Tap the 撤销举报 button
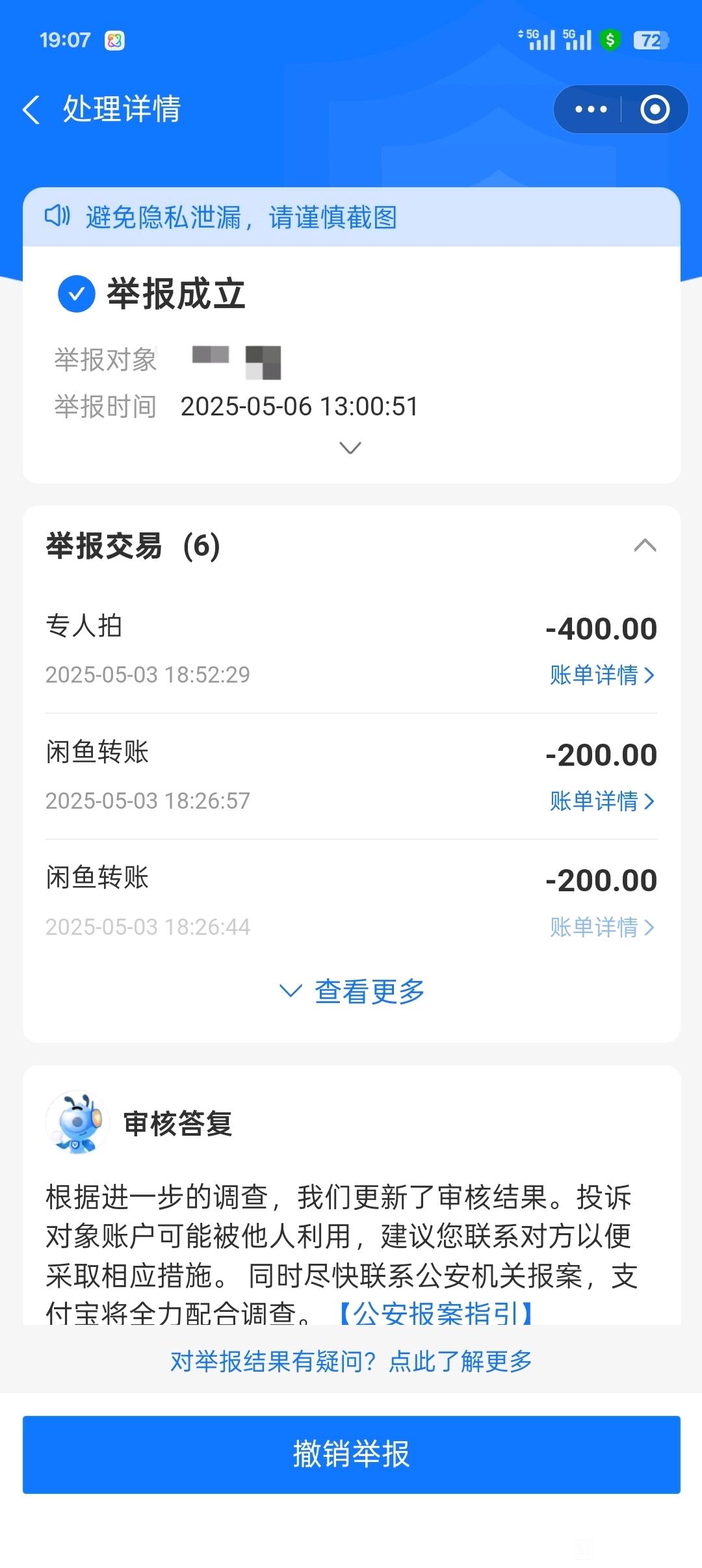Viewport: 702px width, 1568px height. pyautogui.click(x=351, y=1454)
